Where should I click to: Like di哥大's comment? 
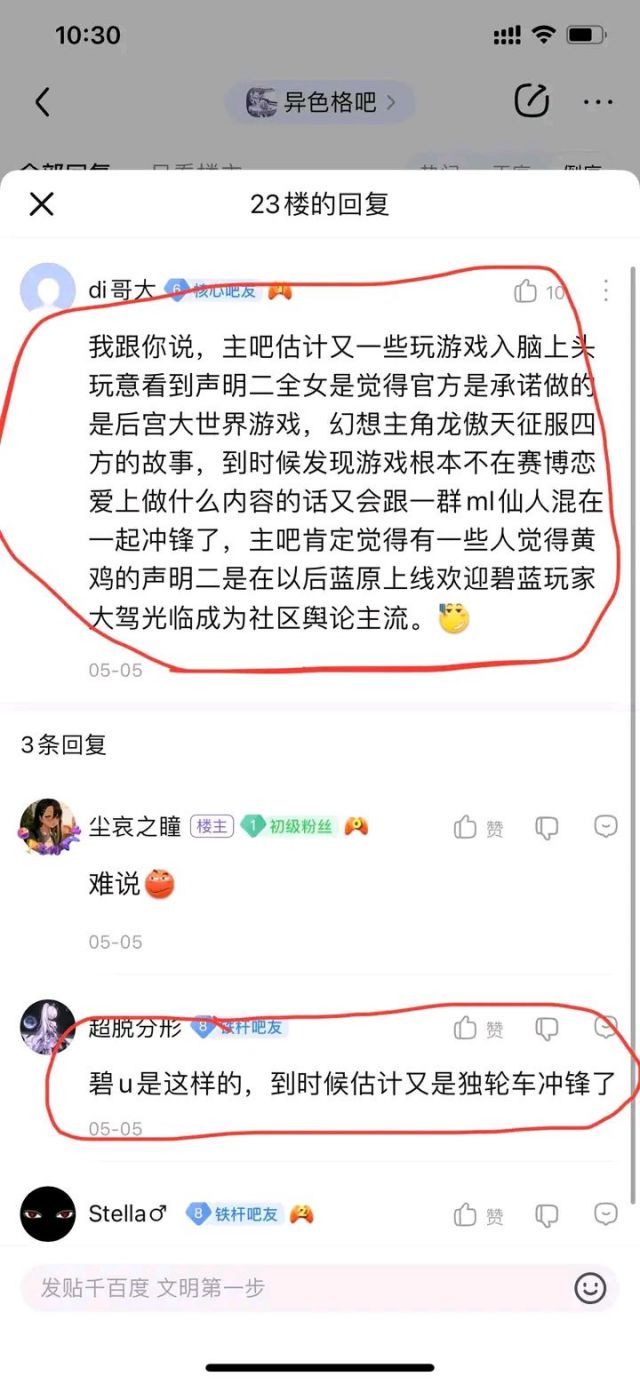(526, 291)
